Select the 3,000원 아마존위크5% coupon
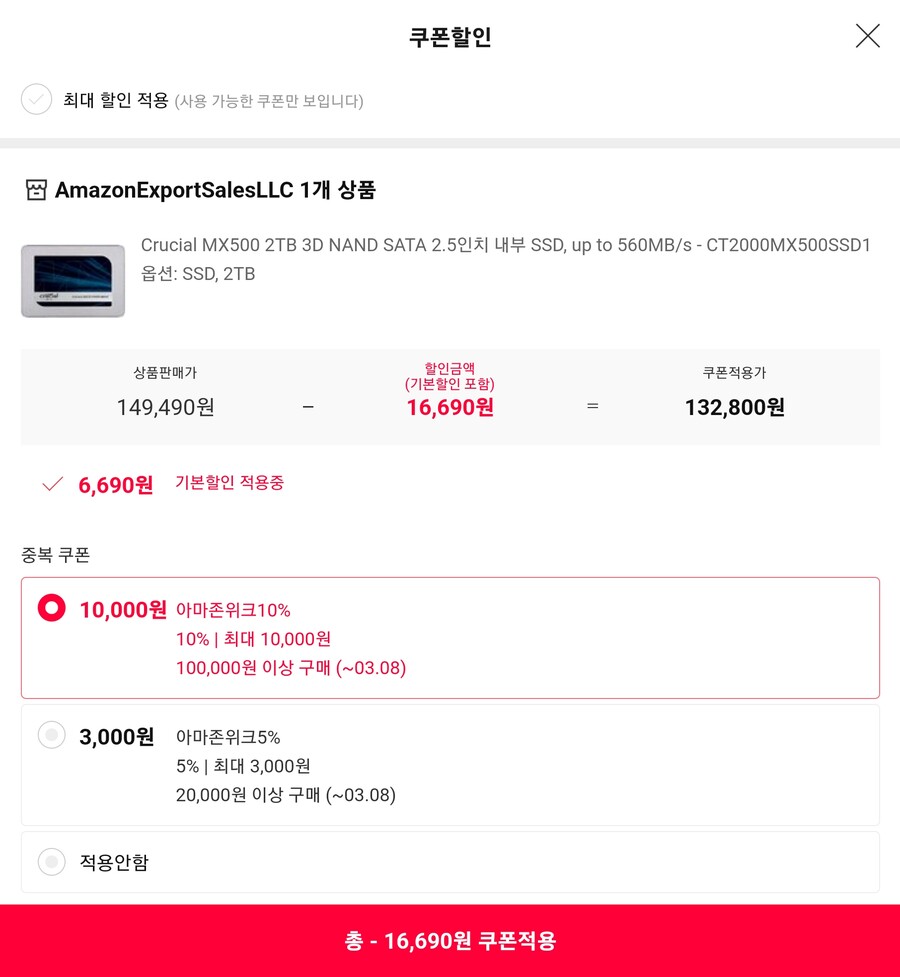 (51, 735)
